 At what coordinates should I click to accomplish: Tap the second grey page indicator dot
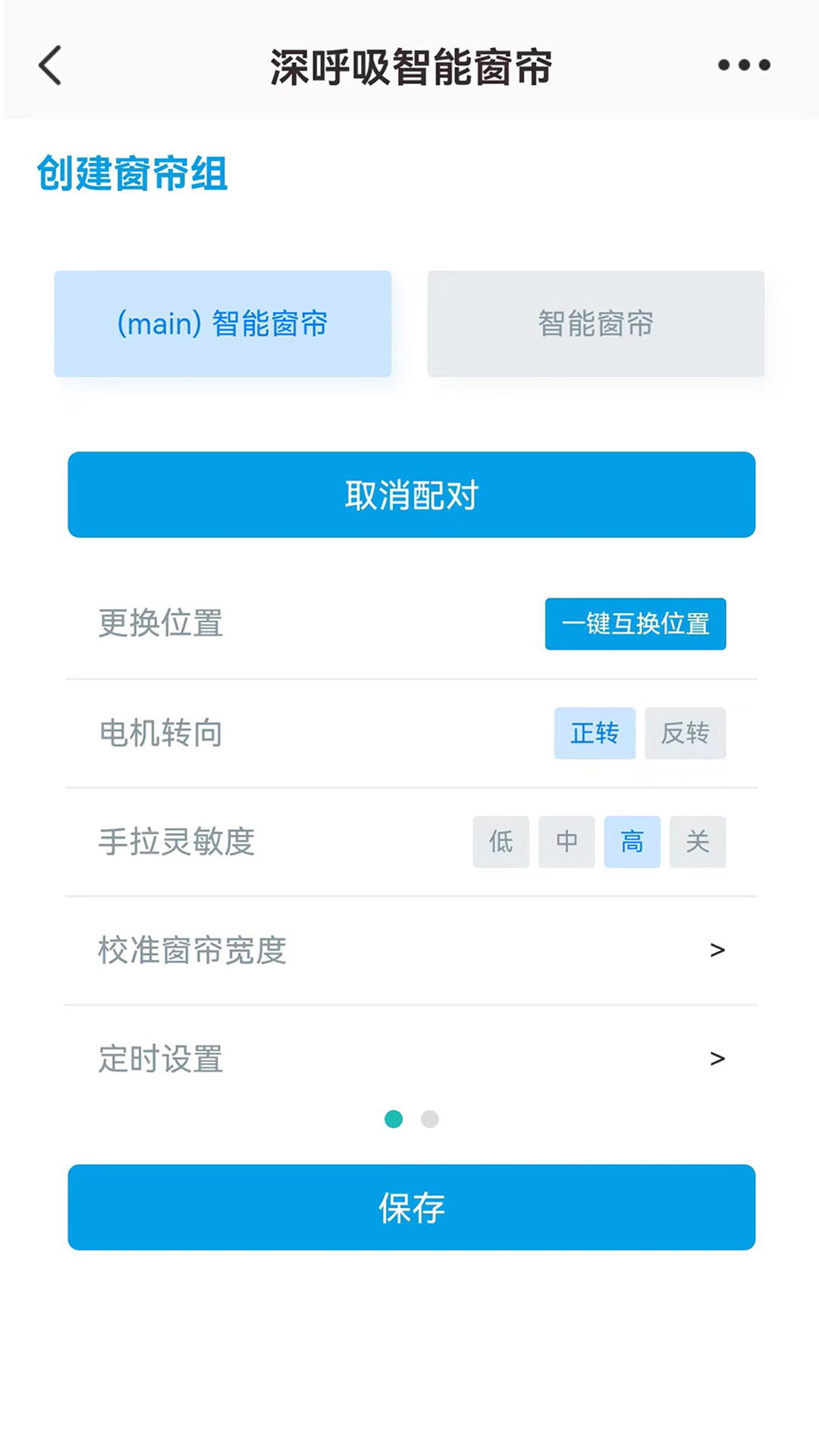click(x=430, y=1119)
